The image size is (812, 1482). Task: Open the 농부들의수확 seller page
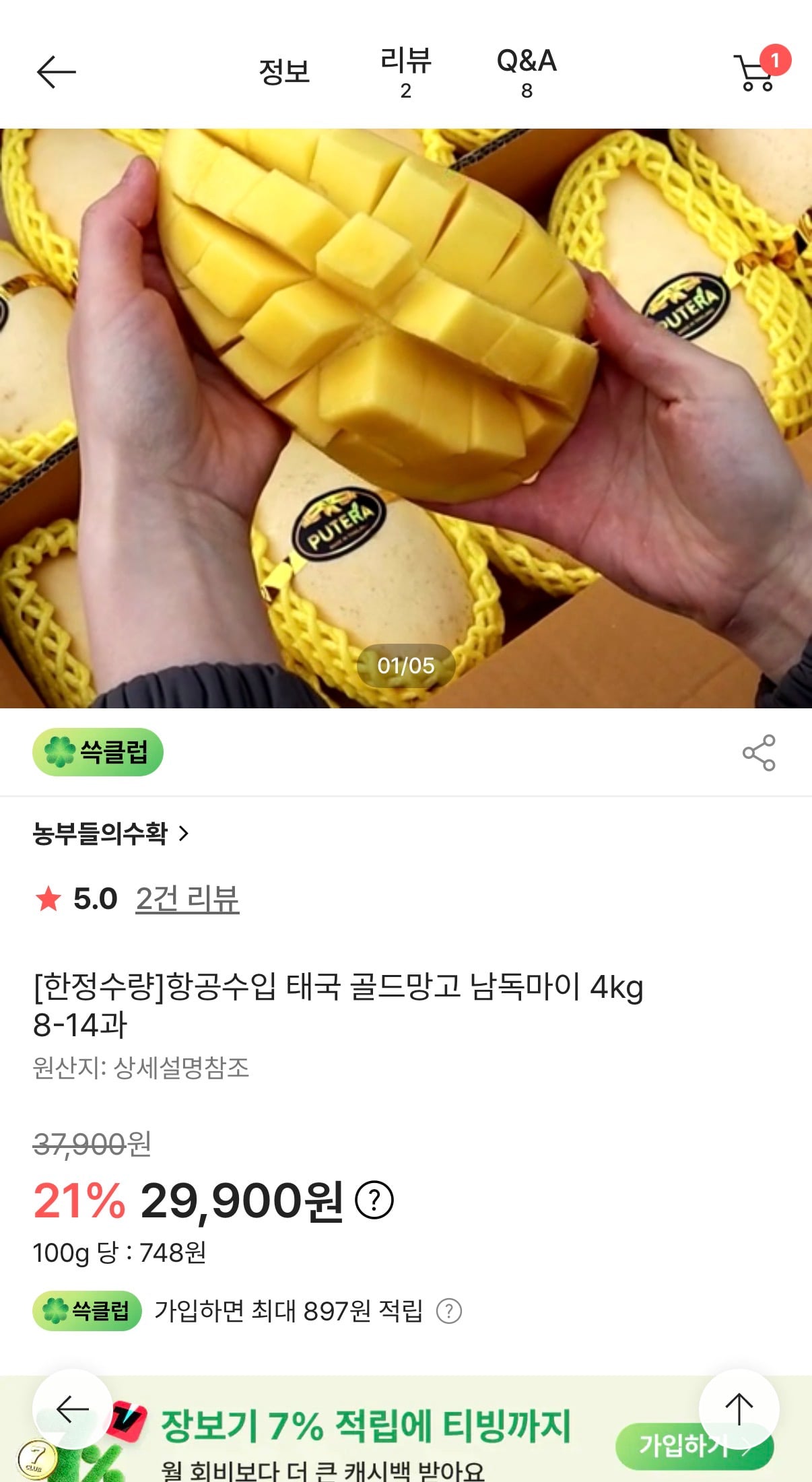coord(111,834)
